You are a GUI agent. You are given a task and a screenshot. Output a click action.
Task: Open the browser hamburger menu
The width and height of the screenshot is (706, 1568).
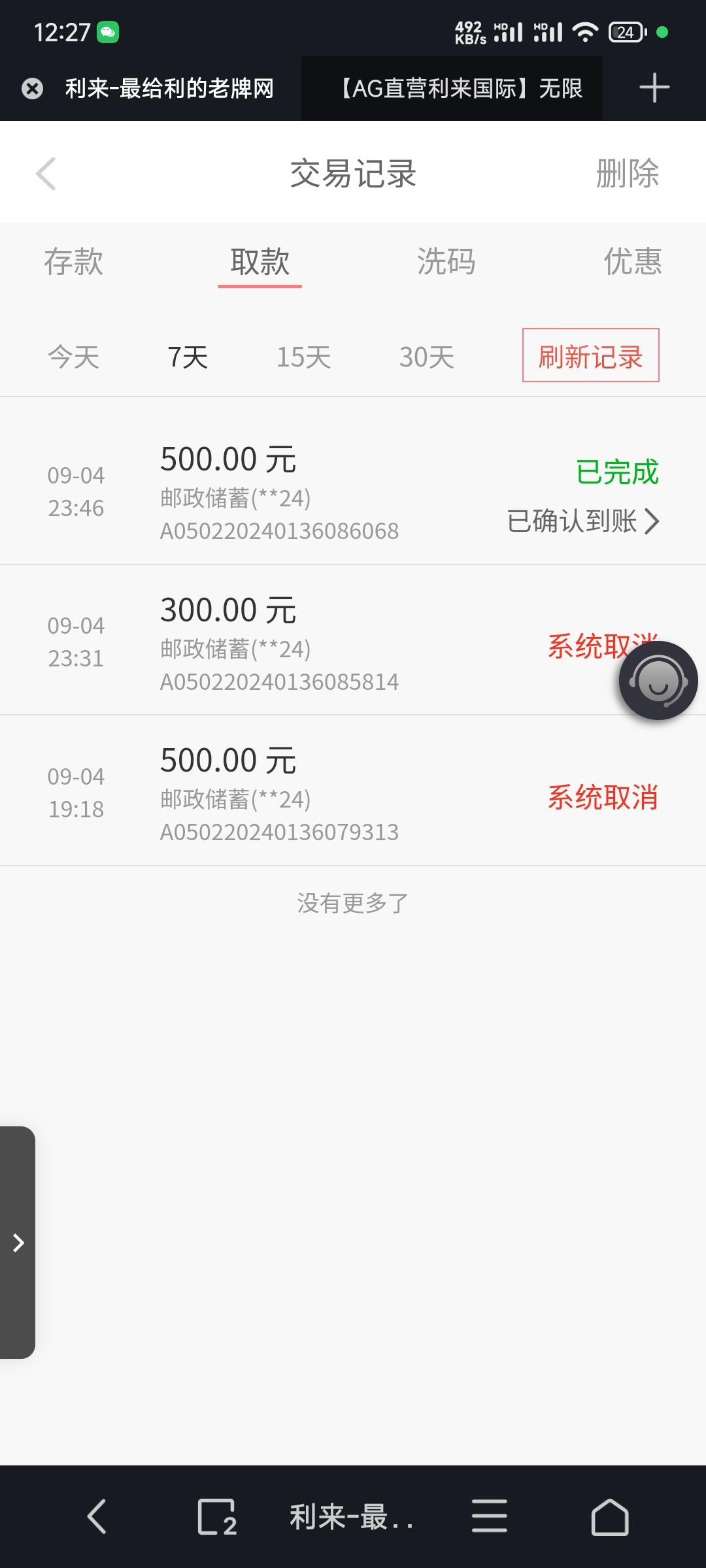click(x=489, y=1516)
